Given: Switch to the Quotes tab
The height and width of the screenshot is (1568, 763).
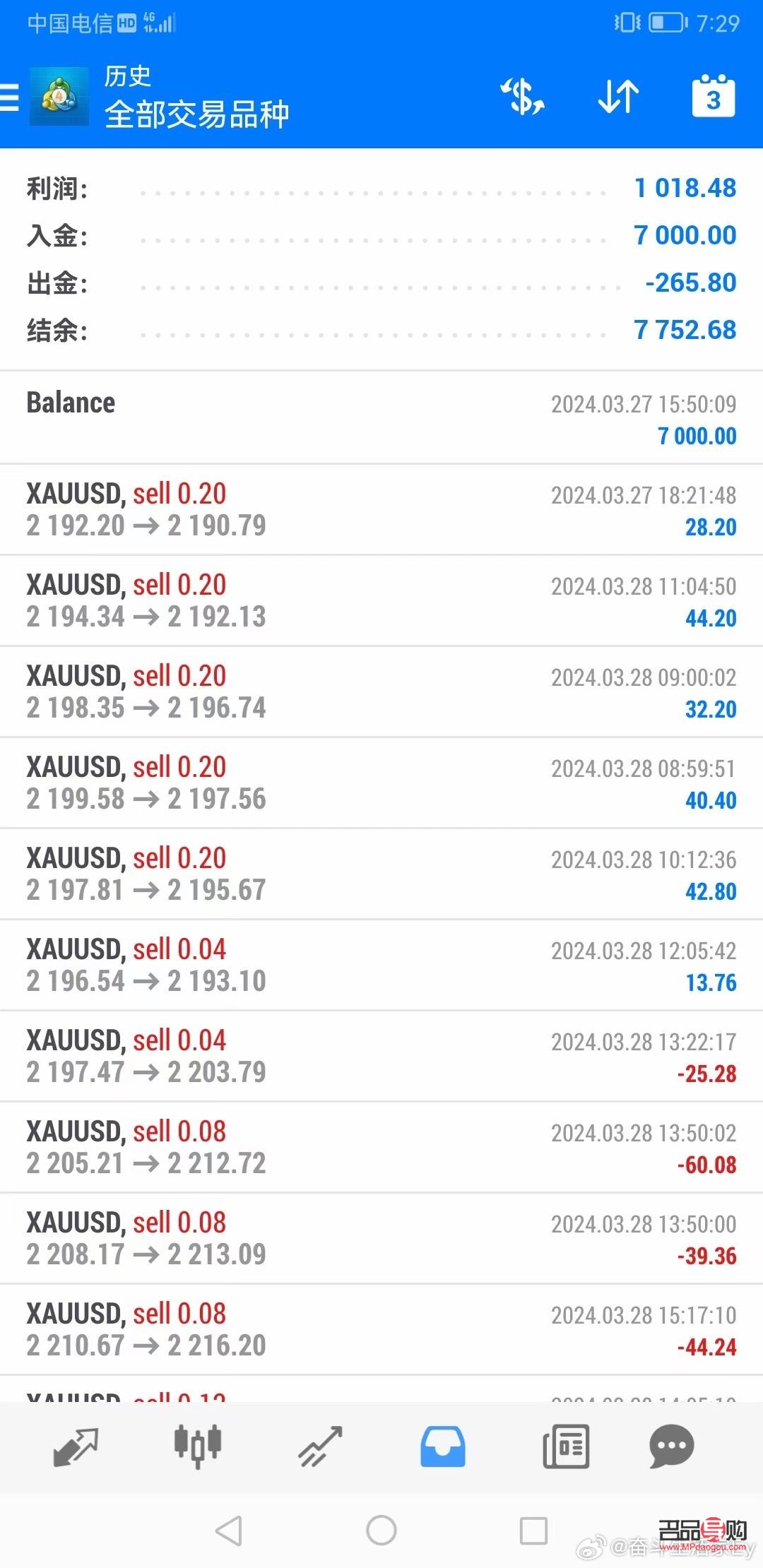Looking at the screenshot, I should click(x=76, y=1447).
